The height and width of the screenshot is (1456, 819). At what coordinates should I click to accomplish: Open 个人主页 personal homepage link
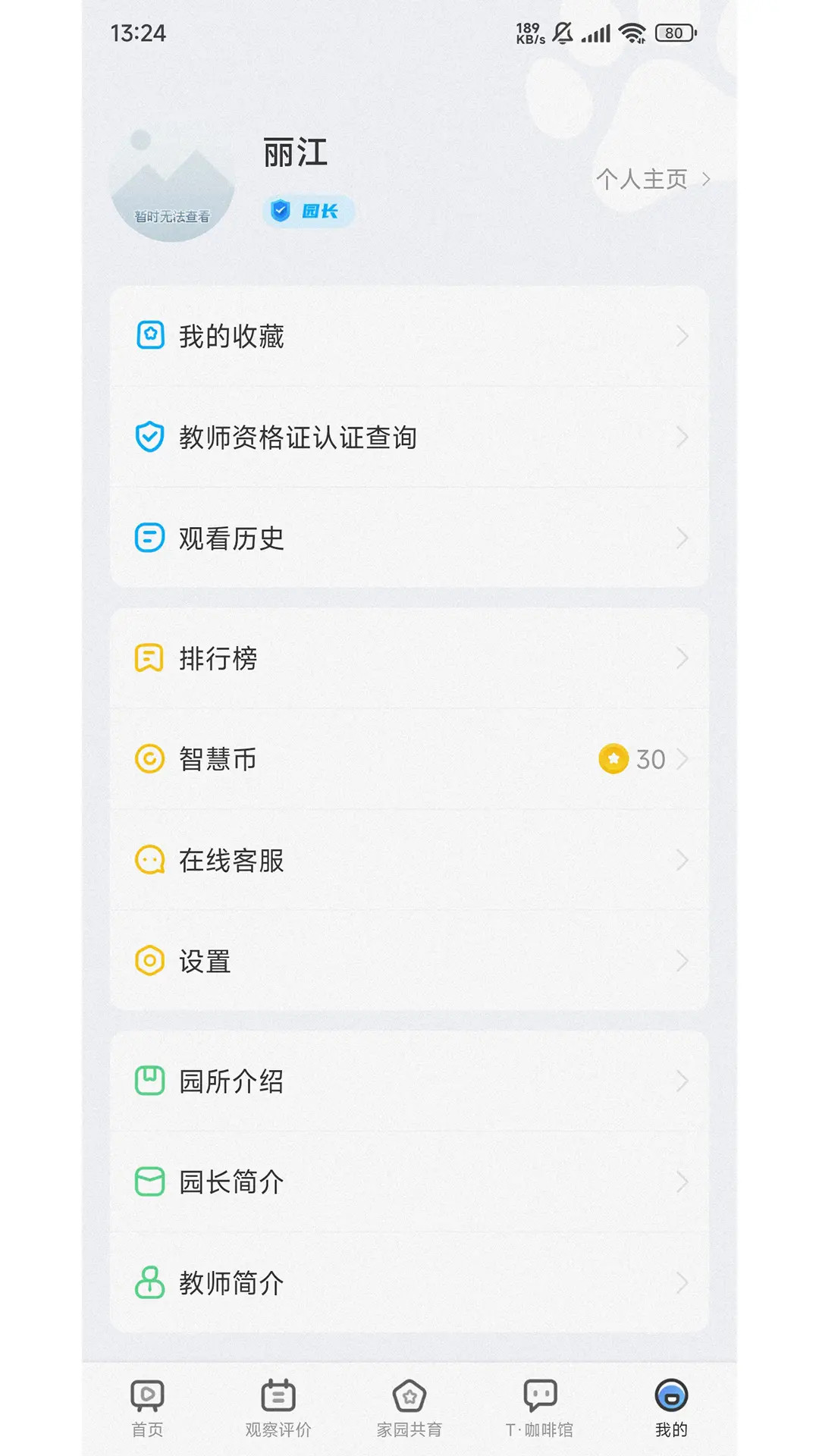pyautogui.click(x=652, y=179)
